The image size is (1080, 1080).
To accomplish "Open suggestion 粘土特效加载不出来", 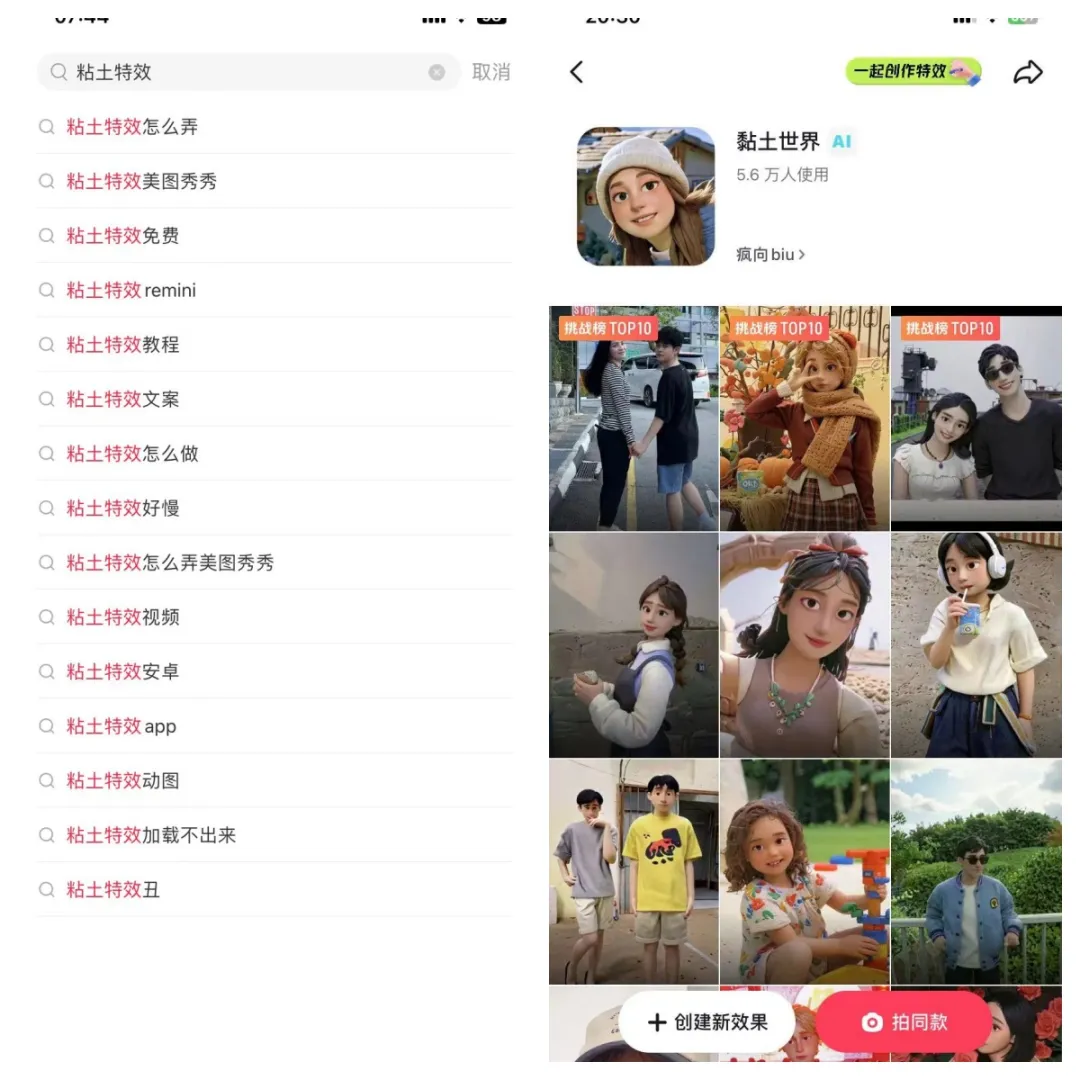I will point(150,835).
